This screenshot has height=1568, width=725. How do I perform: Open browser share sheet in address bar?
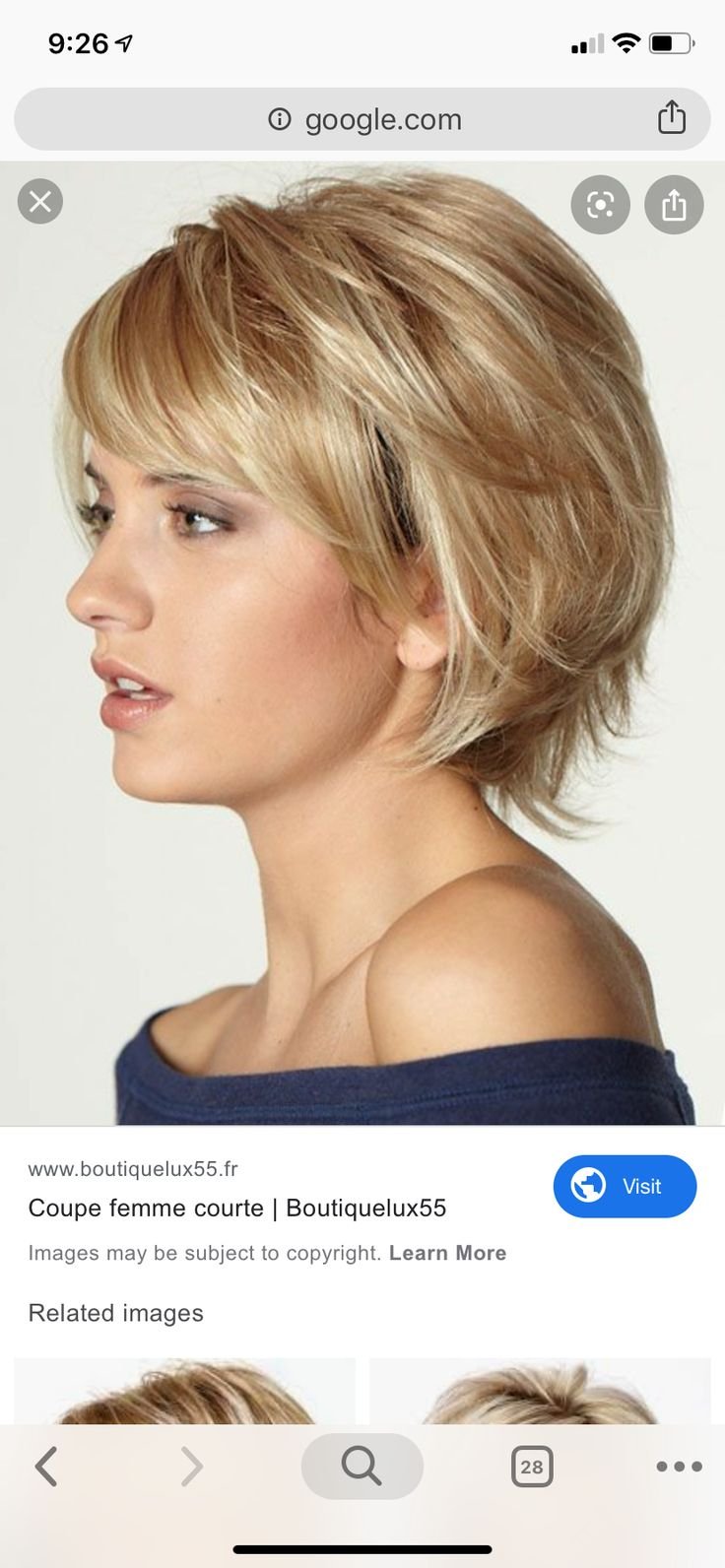click(672, 118)
